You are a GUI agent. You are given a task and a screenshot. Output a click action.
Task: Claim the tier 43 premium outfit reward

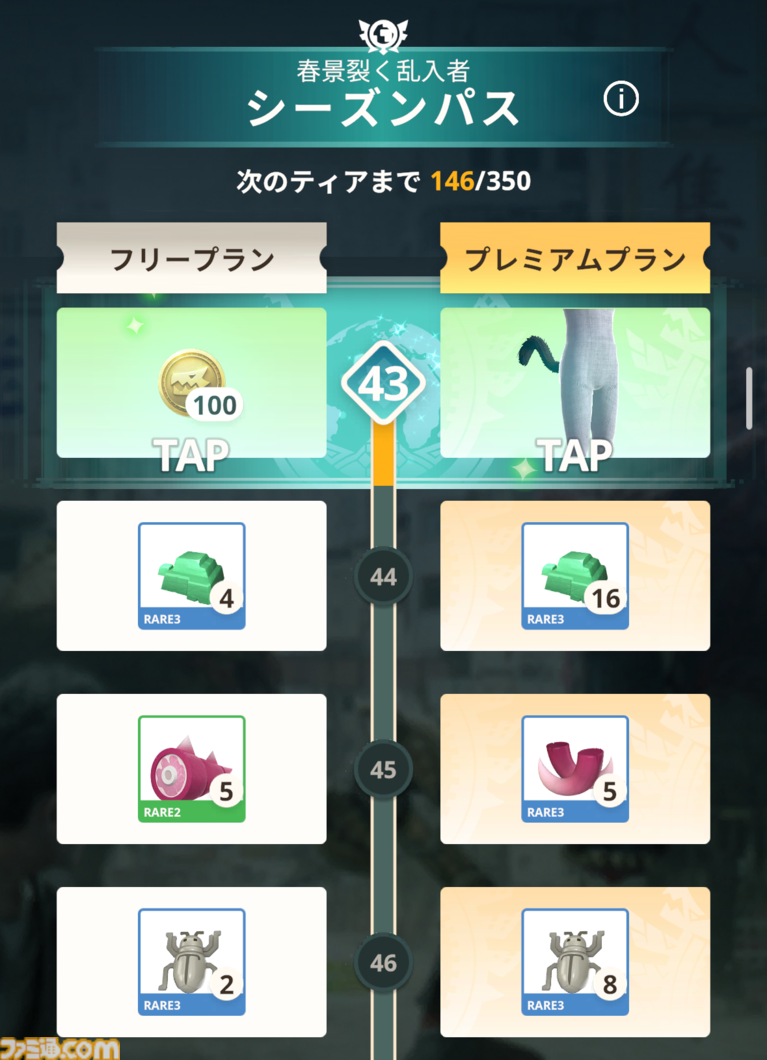pos(575,383)
